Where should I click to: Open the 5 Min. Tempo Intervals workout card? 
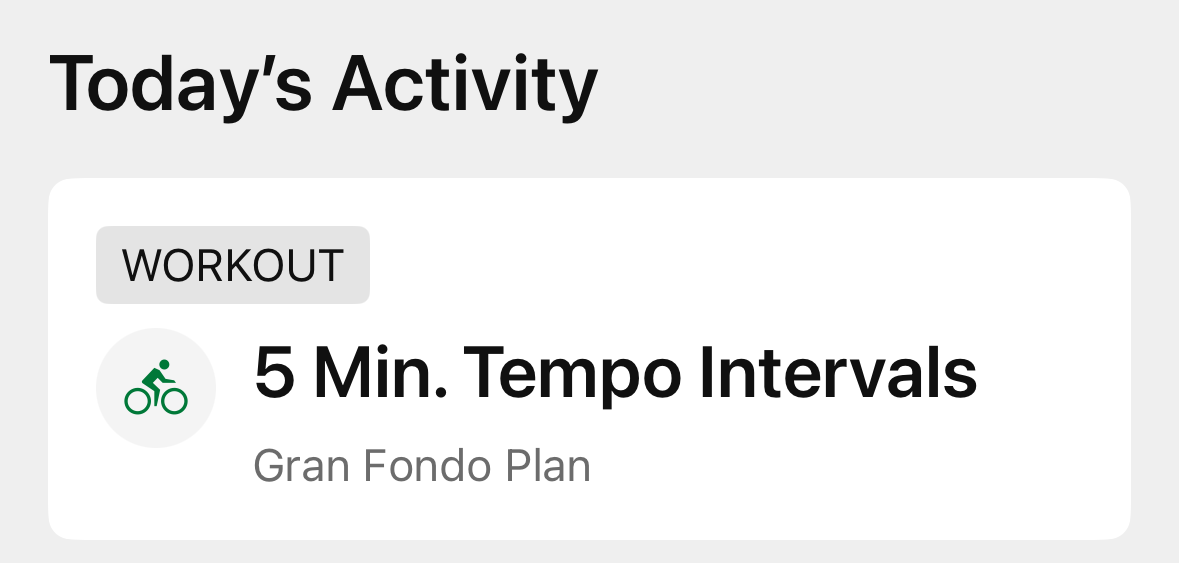(x=614, y=375)
